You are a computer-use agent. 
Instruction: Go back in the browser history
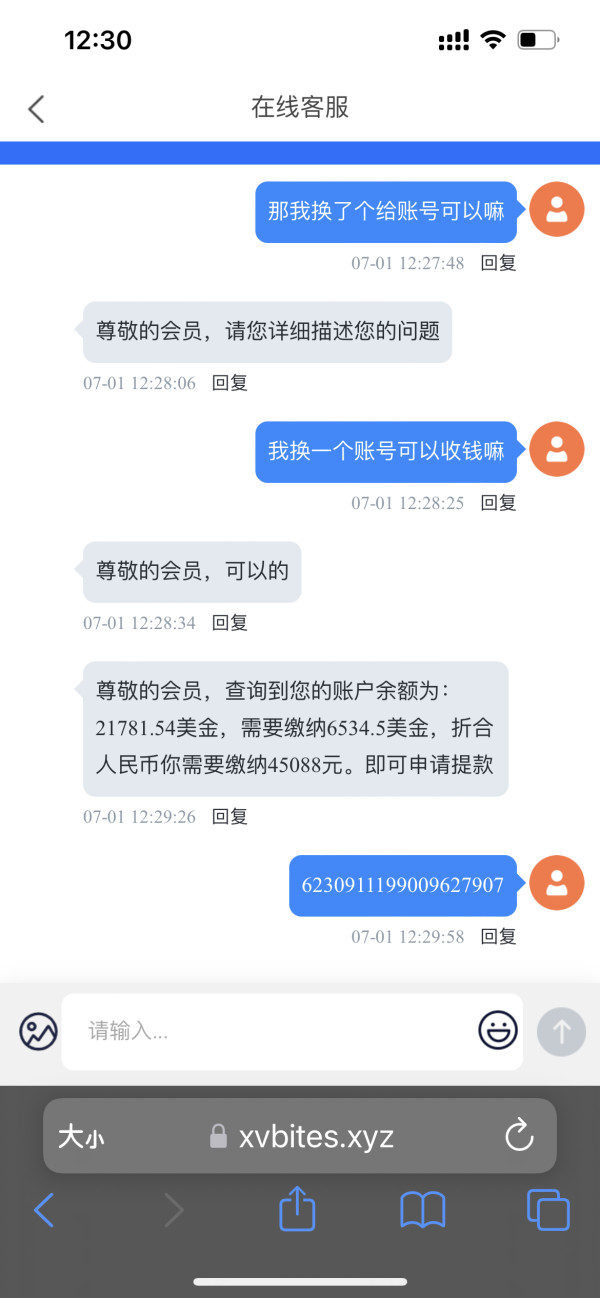[x=44, y=1211]
